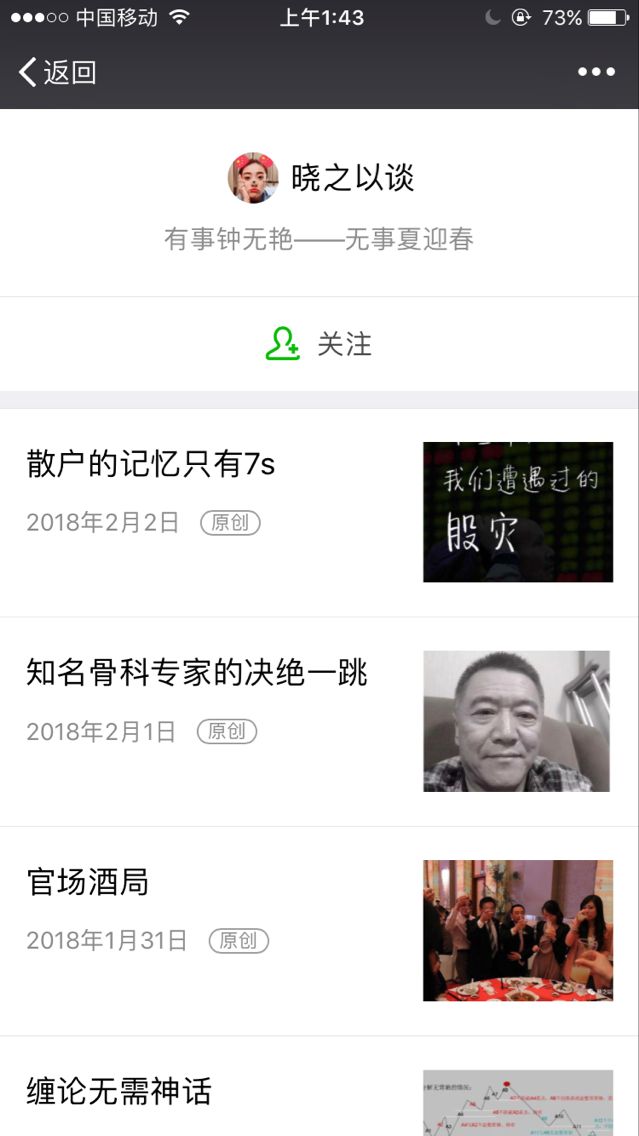Open the 官场酒局 article
Screen dimensions: 639x1136
pos(319,931)
